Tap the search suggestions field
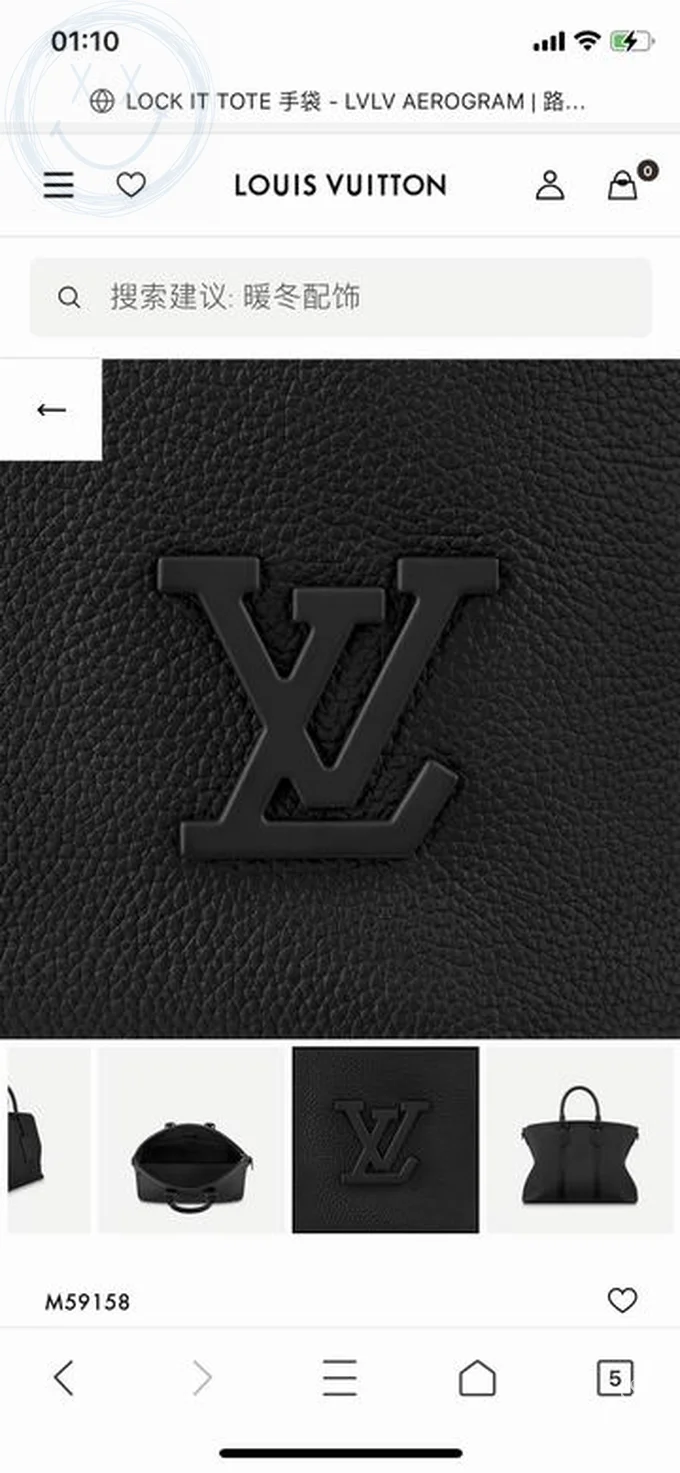This screenshot has width=680, height=1473. [x=340, y=297]
